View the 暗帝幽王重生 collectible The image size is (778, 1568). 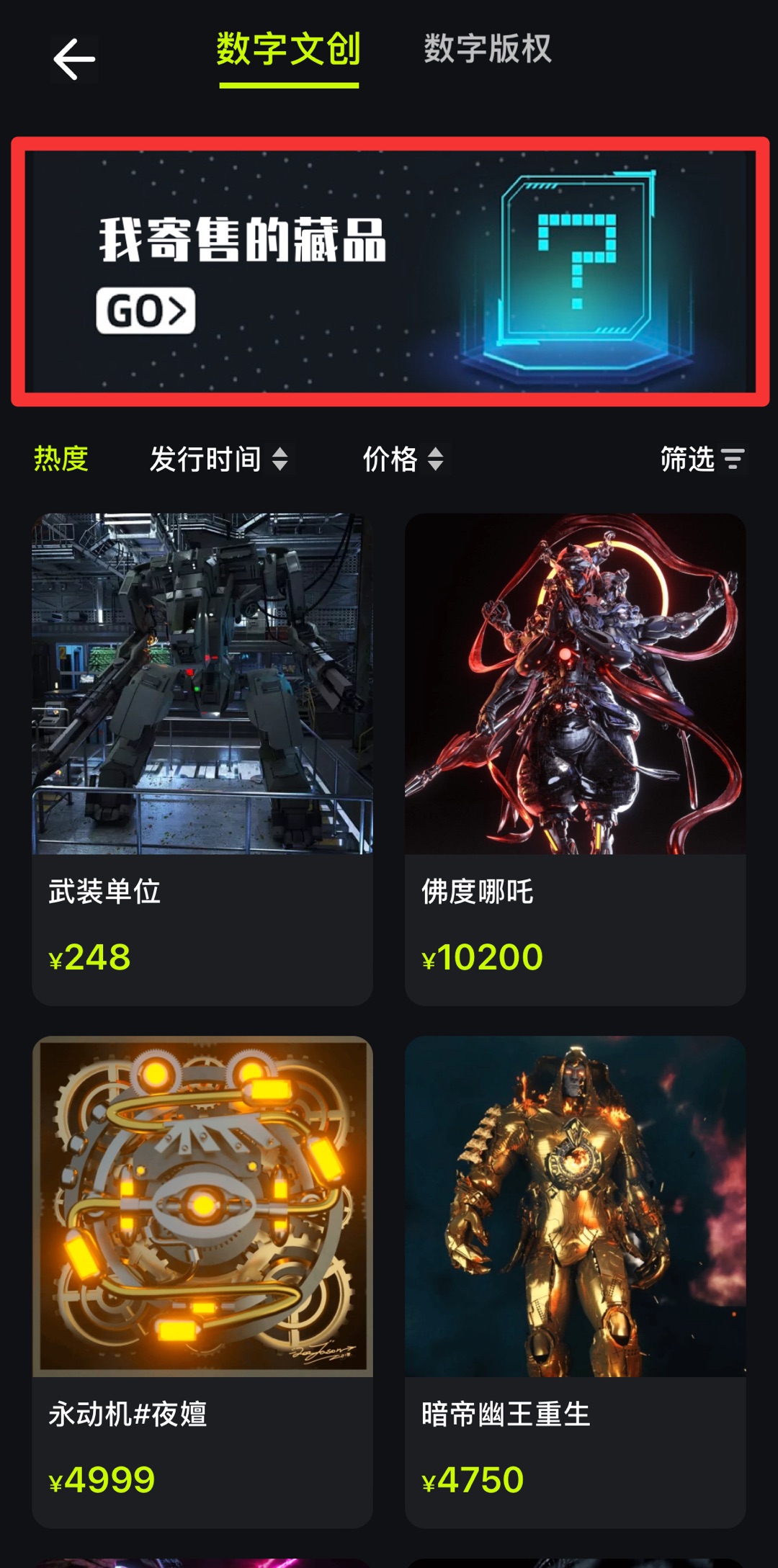(x=575, y=1281)
